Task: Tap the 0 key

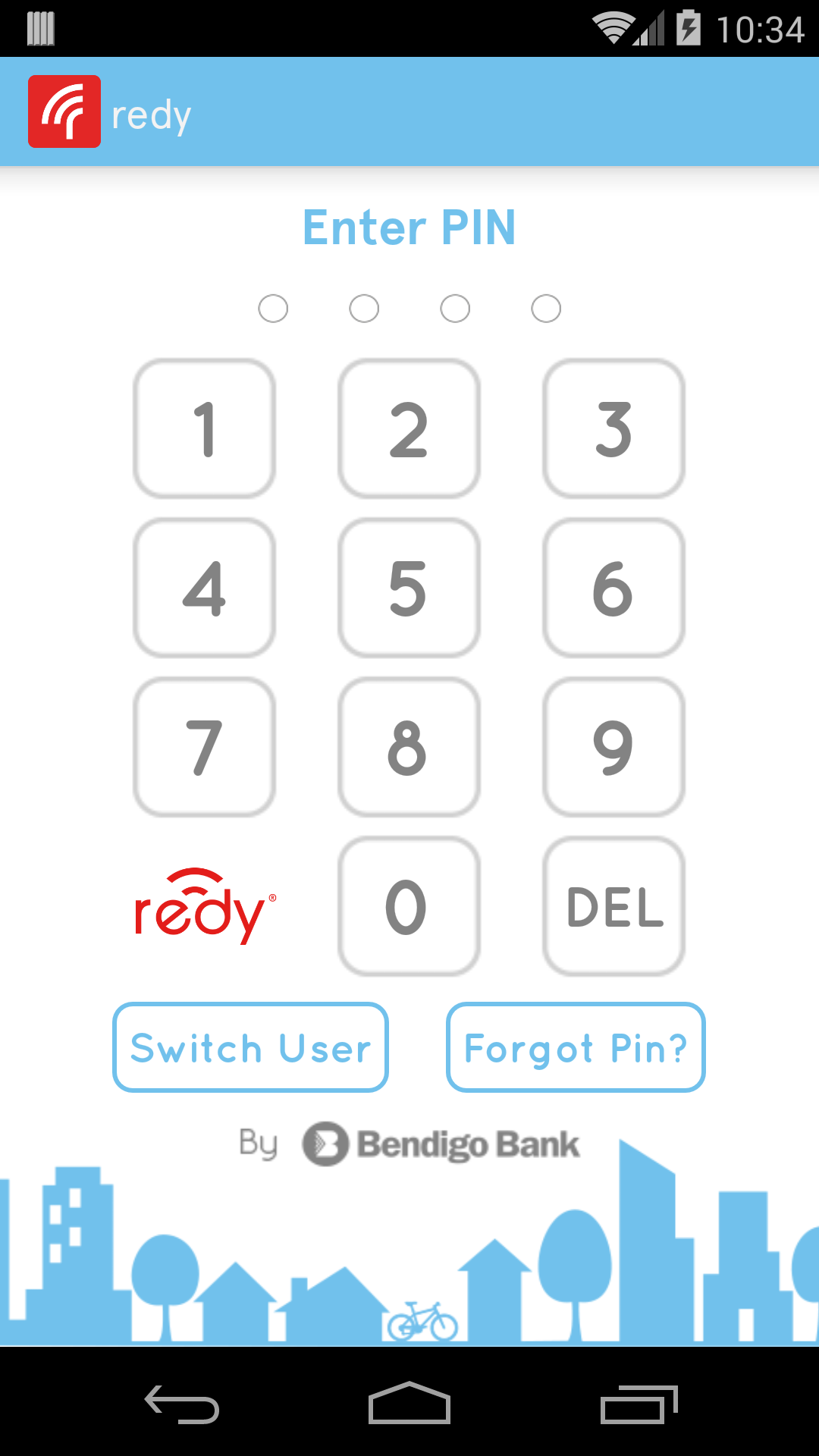Action: tap(409, 906)
